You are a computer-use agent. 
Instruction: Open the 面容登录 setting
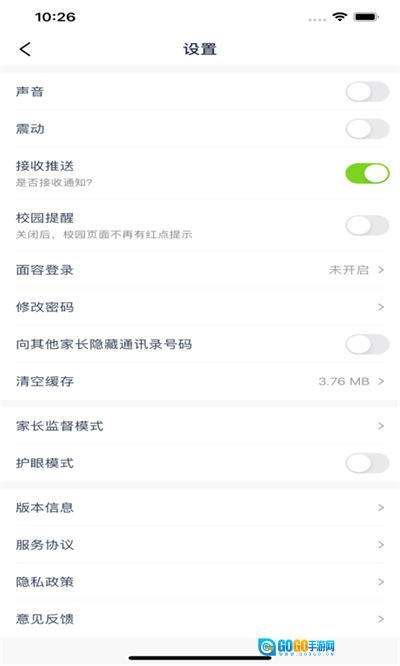point(200,270)
